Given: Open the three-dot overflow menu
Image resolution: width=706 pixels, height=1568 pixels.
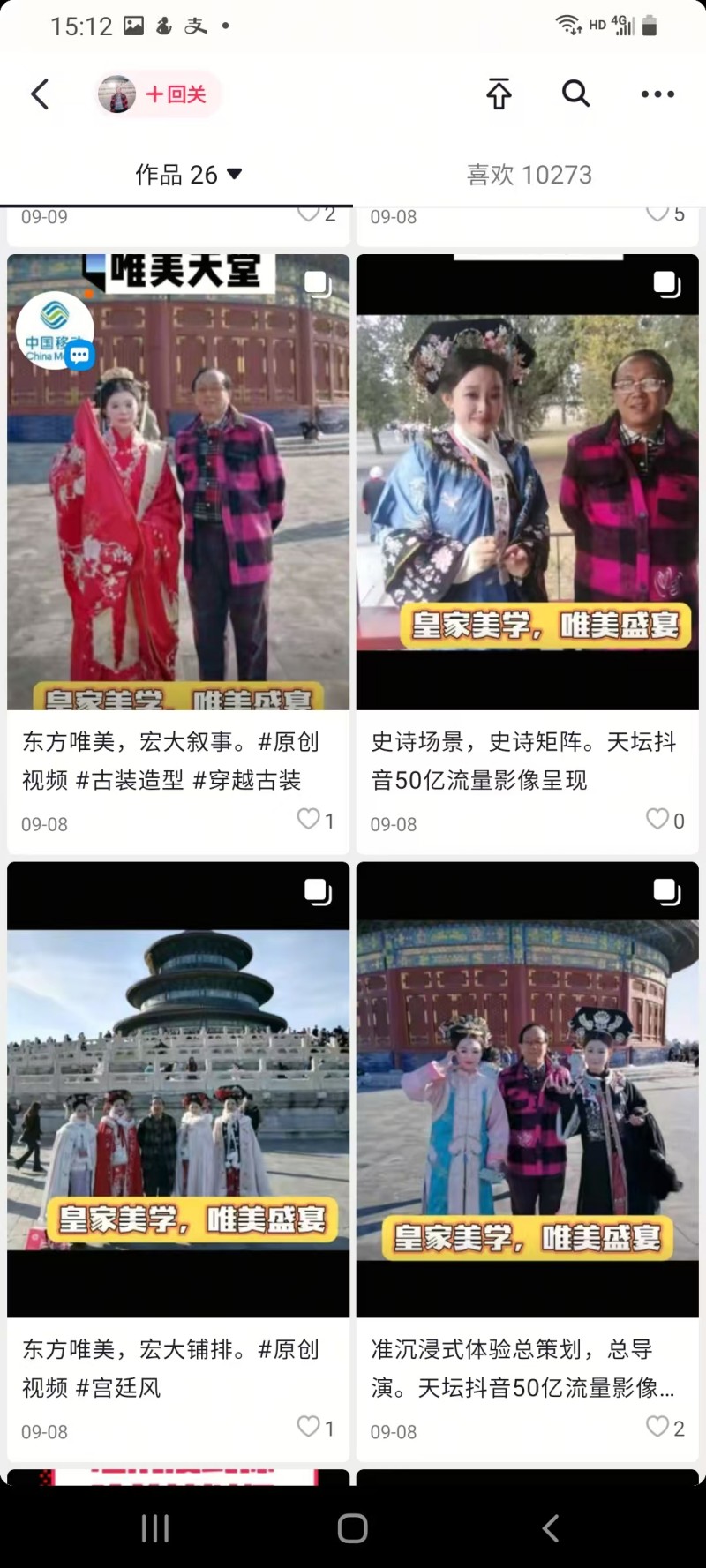Looking at the screenshot, I should [x=657, y=94].
